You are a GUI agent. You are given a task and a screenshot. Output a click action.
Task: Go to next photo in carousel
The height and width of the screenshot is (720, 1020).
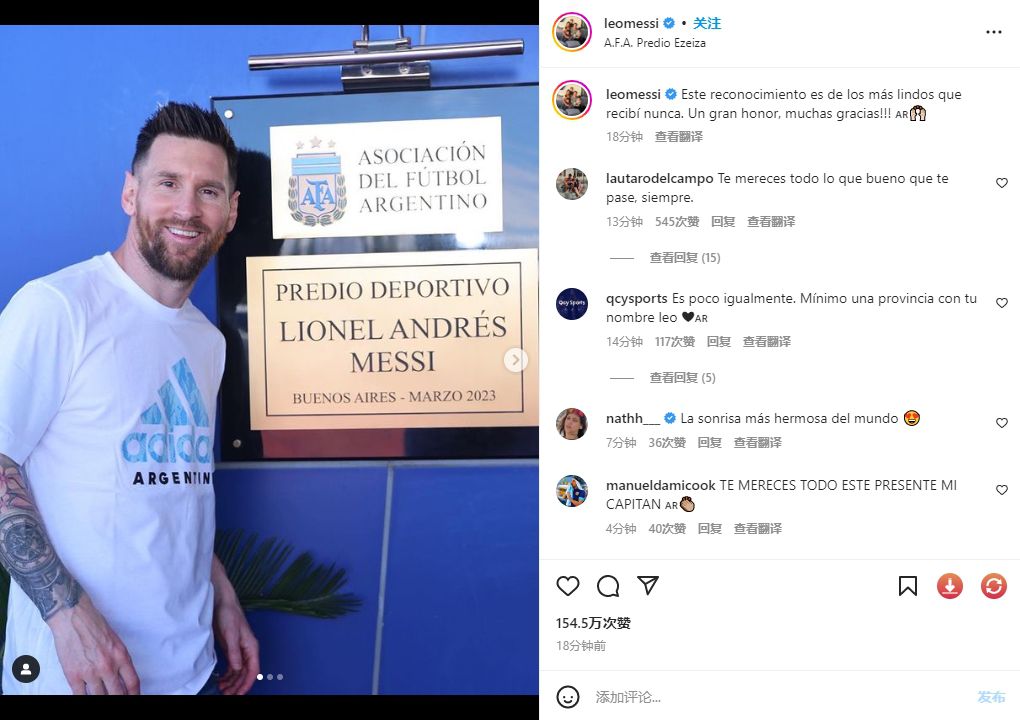click(515, 360)
